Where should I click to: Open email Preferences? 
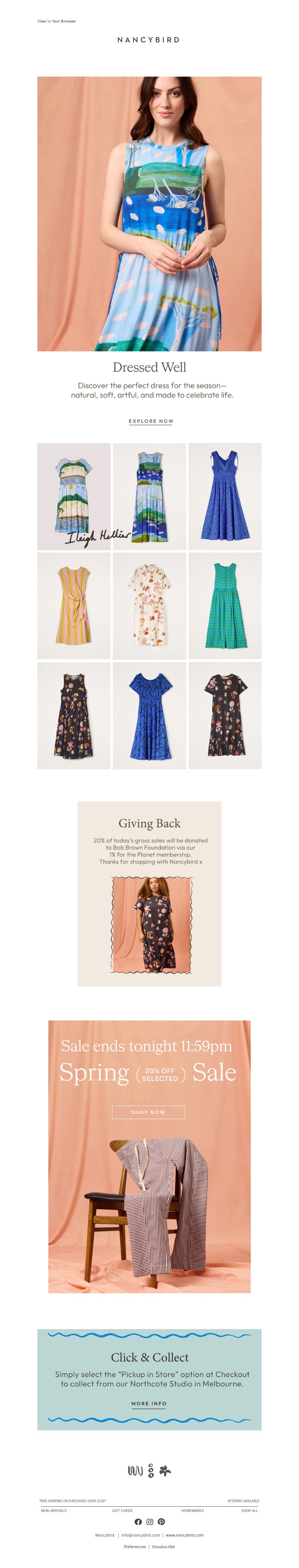point(135,1546)
